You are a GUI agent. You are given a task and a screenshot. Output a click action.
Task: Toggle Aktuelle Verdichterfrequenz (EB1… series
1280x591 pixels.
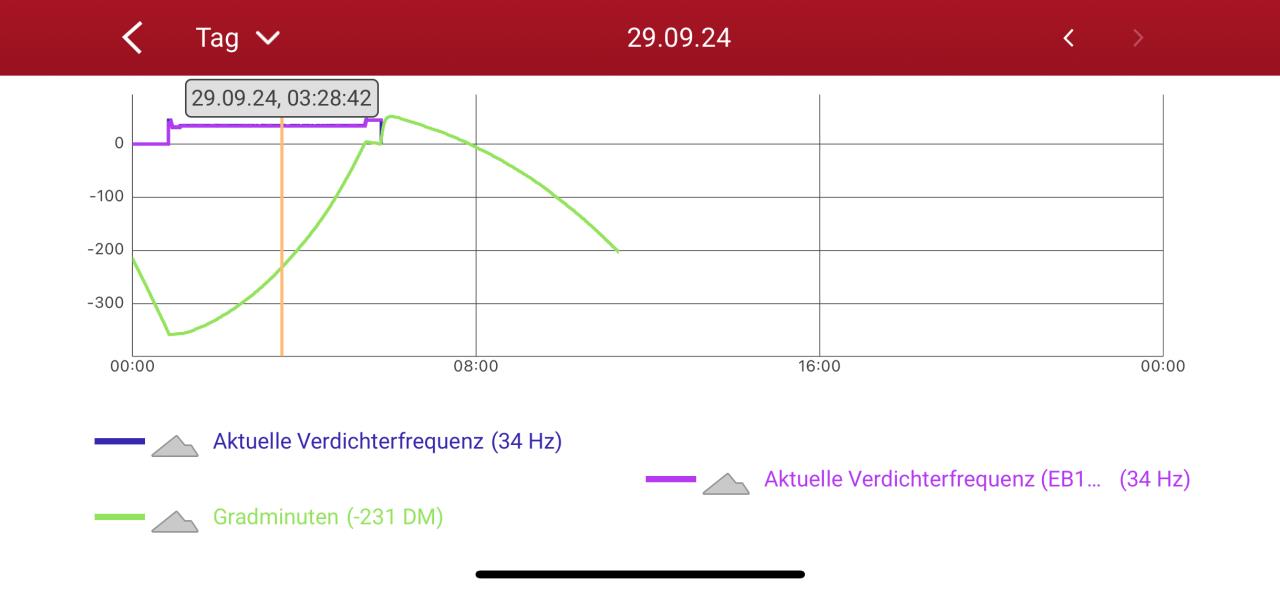pyautogui.click(x=931, y=479)
